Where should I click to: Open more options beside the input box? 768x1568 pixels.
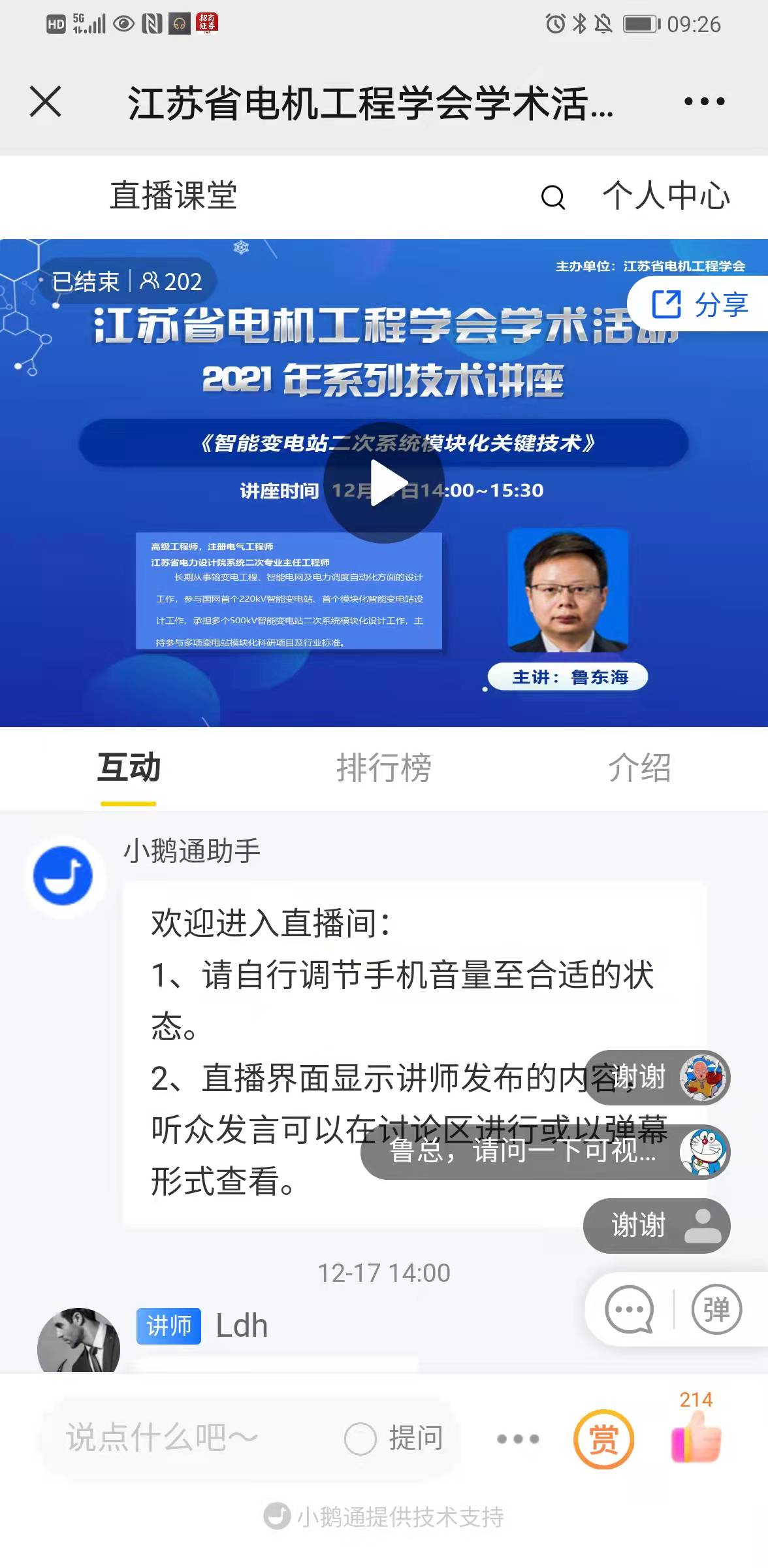click(518, 1438)
